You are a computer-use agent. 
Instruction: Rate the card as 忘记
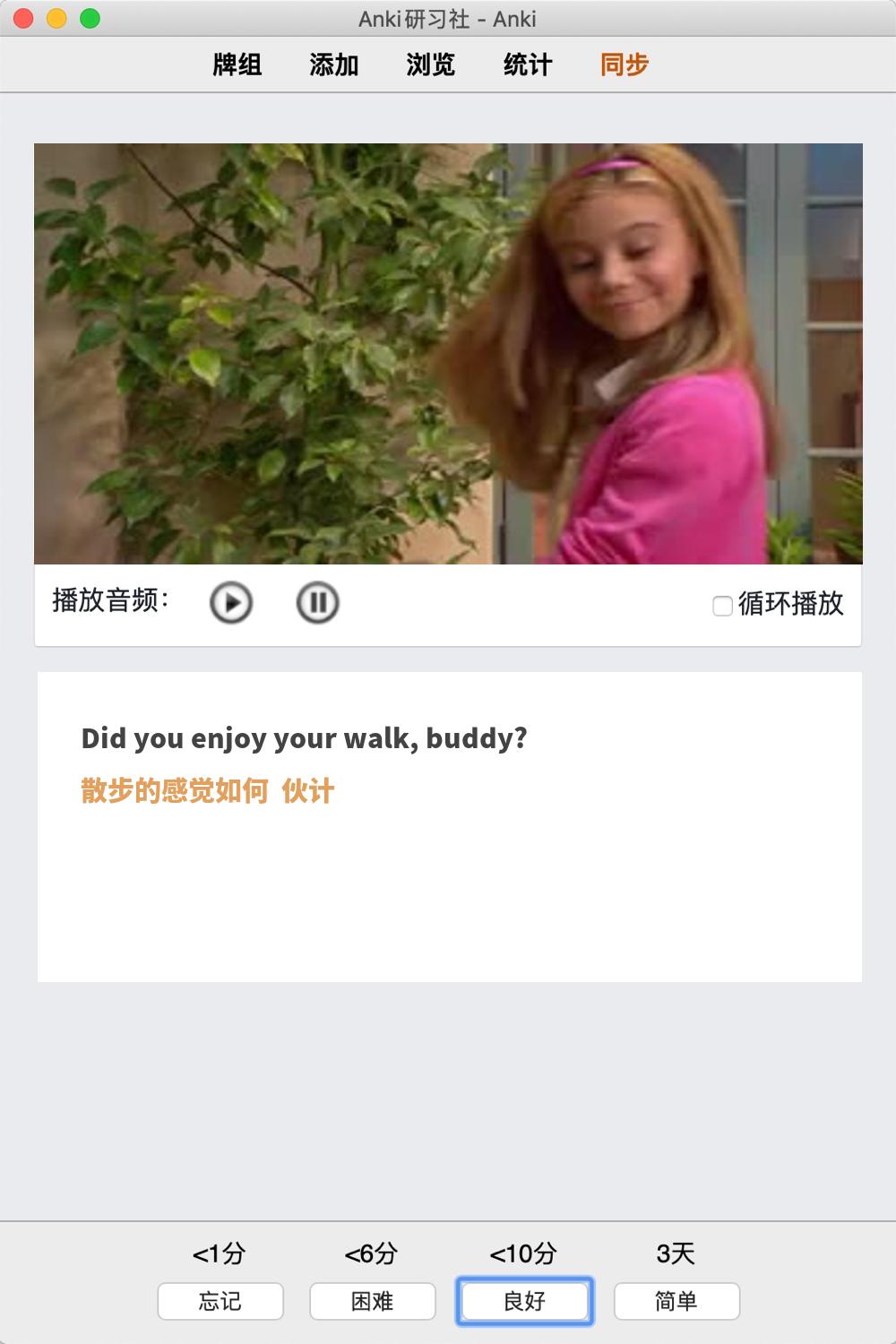(220, 1301)
